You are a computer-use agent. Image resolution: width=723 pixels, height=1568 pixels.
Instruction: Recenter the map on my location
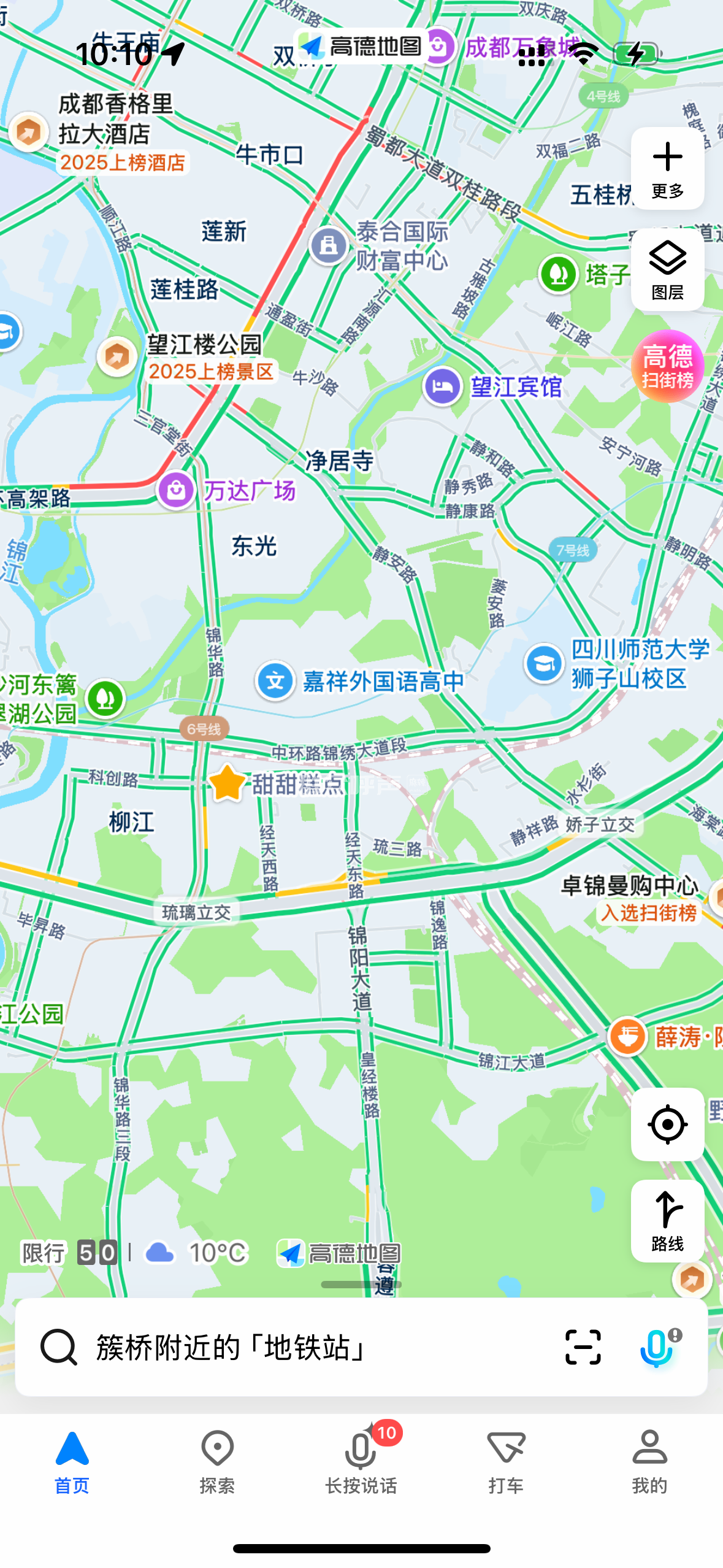667,1124
